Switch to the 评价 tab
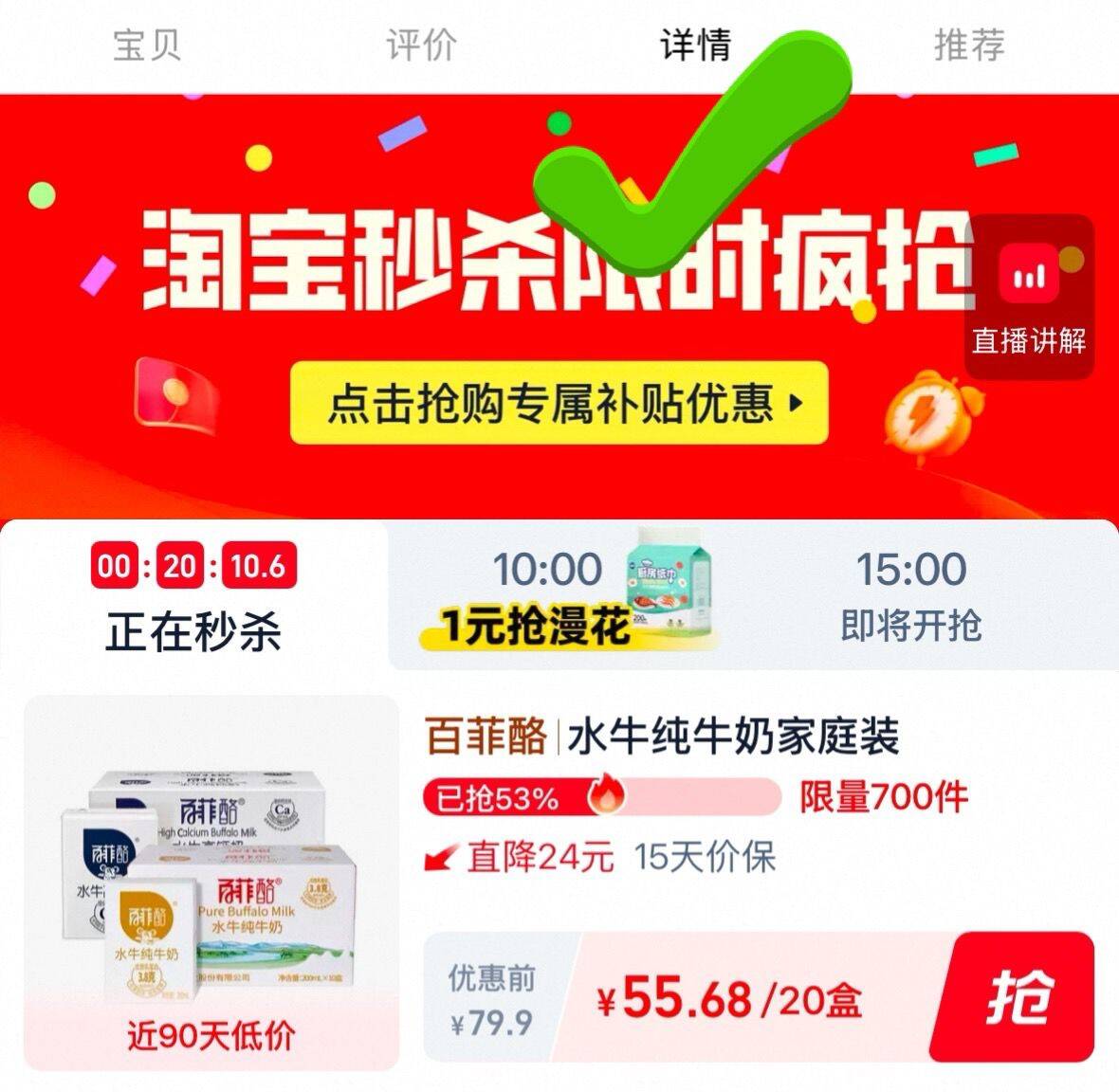Image resolution: width=1119 pixels, height=1092 pixels. 421,45
